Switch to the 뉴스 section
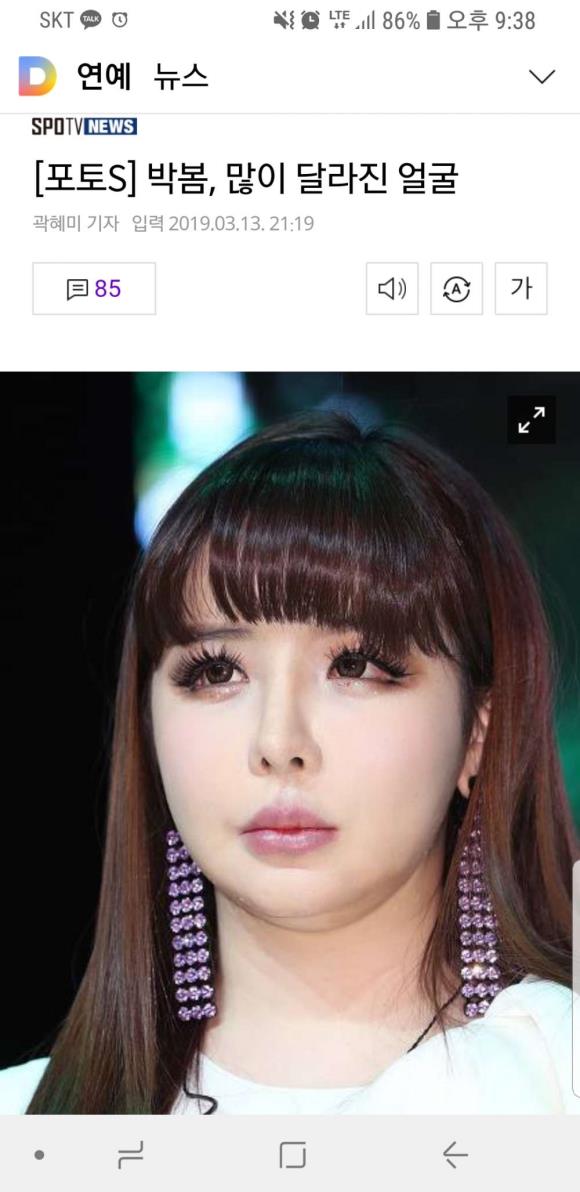Screen dimensions: 580x1192 (181, 77)
